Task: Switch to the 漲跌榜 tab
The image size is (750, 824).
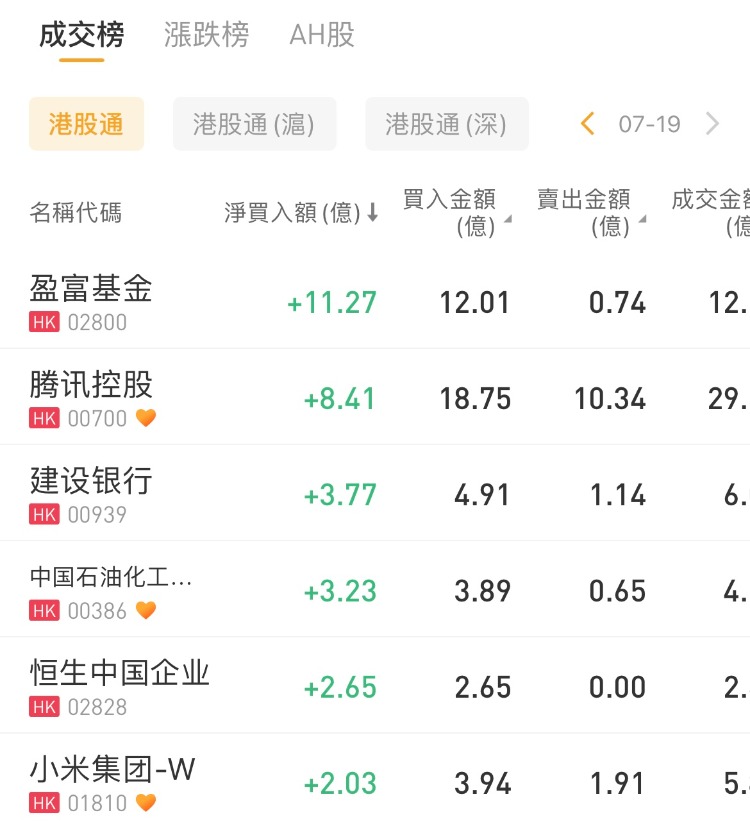Action: click(206, 36)
